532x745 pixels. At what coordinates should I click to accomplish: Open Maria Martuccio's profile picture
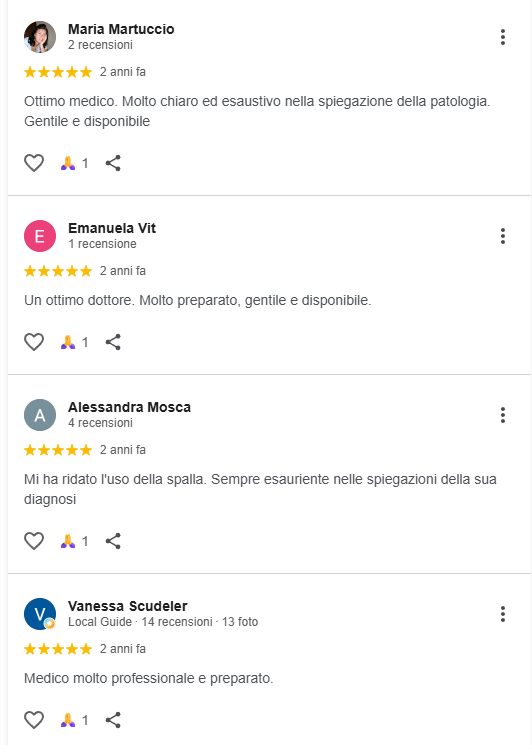40,37
